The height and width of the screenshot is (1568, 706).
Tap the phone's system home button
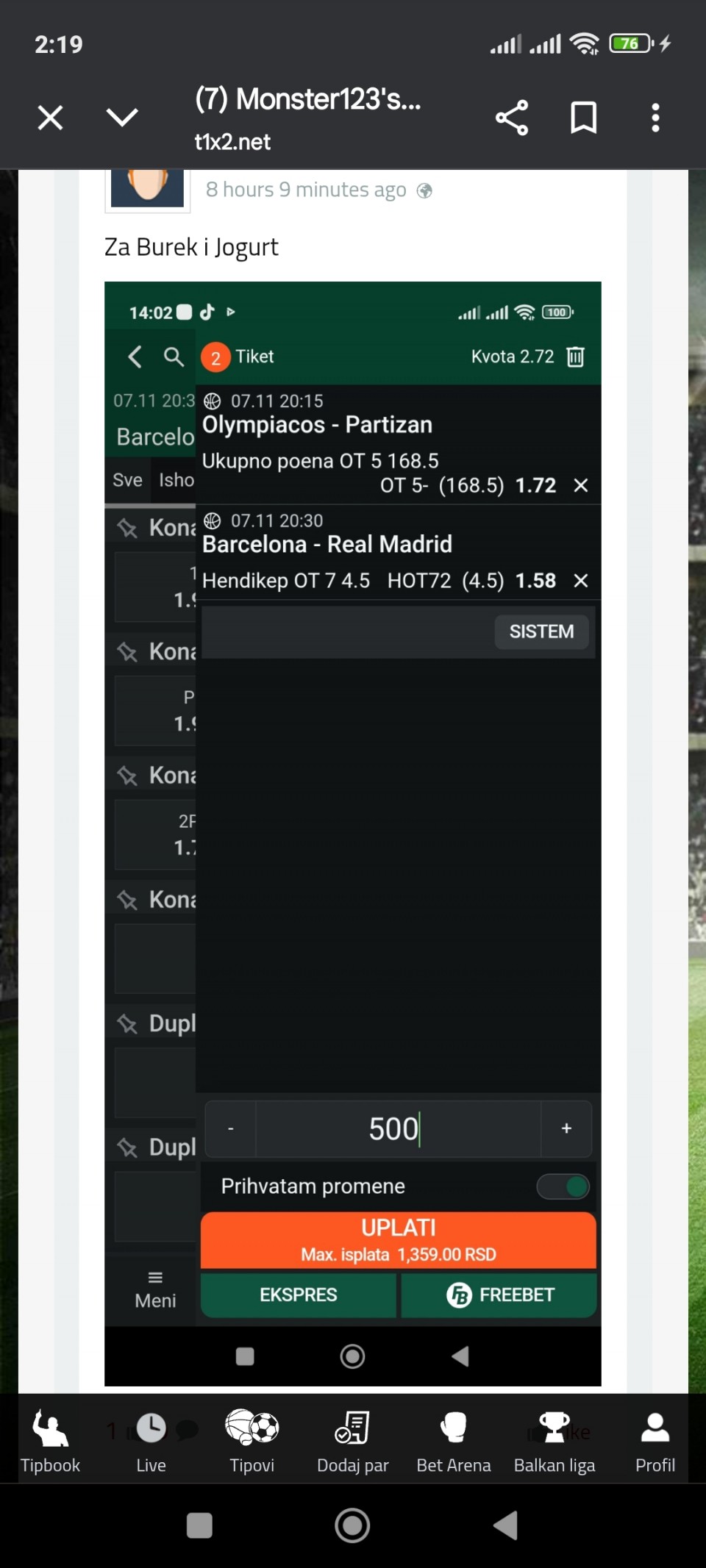coord(352,1525)
